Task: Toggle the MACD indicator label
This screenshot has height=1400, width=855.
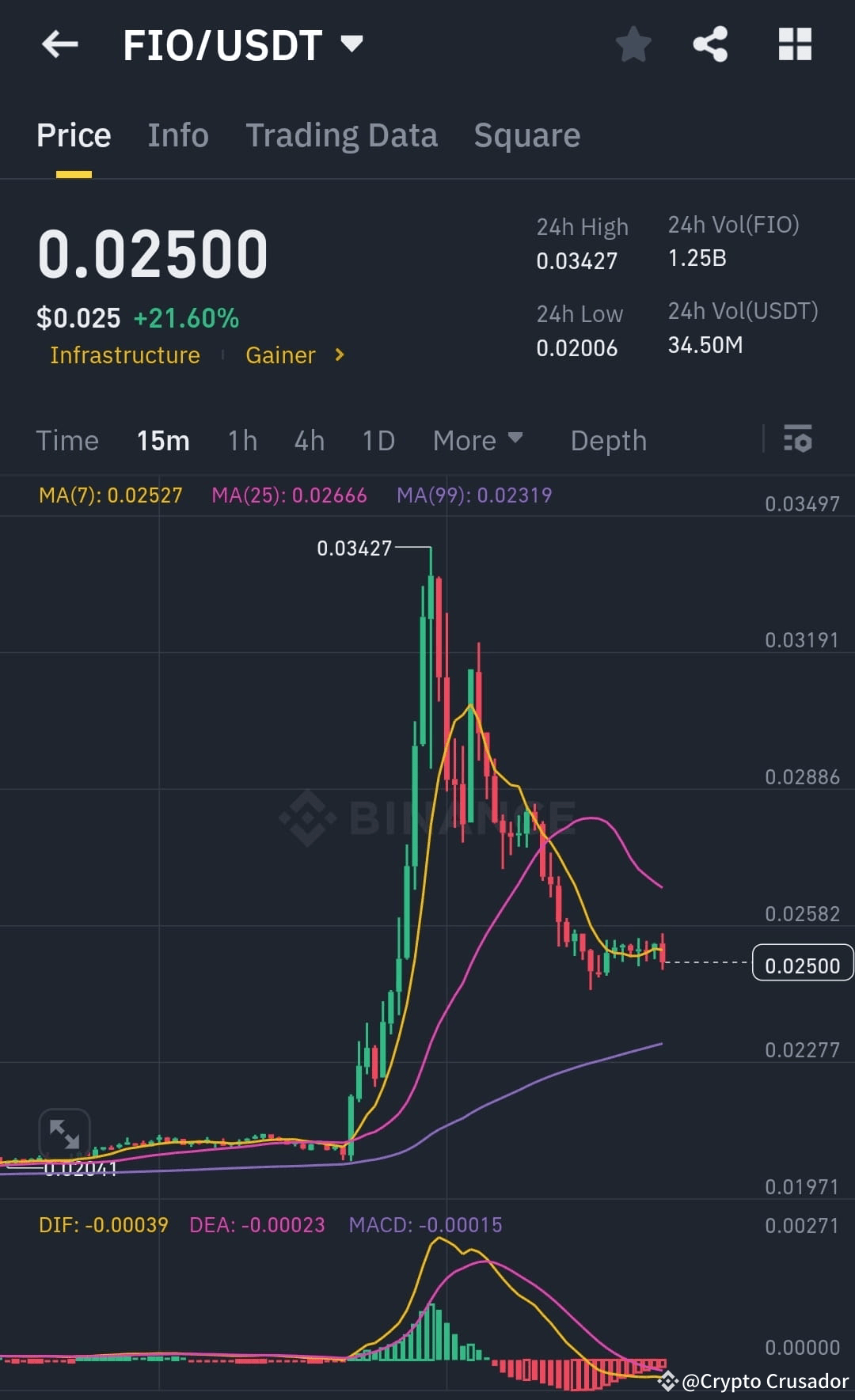Action: [425, 1224]
